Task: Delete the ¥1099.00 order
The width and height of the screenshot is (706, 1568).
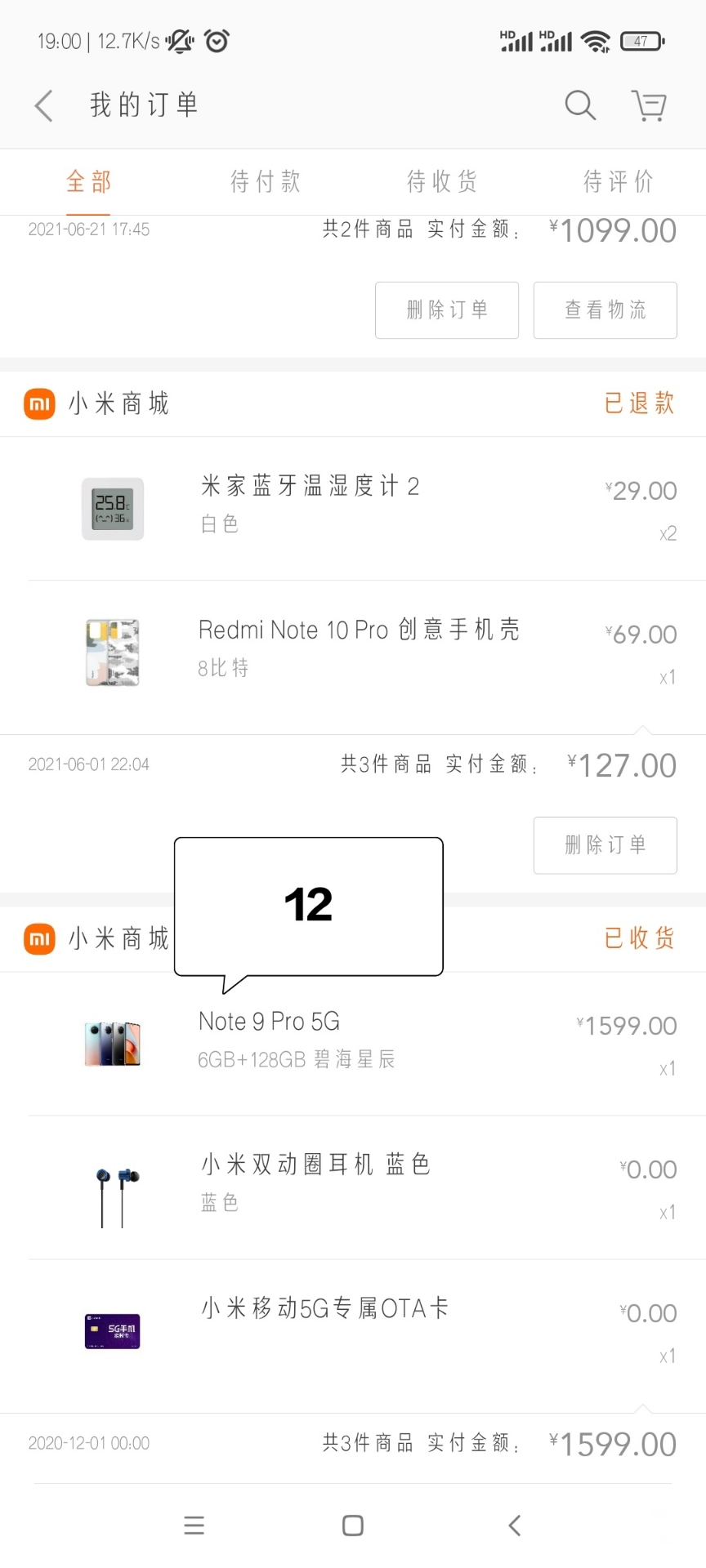Action: click(447, 310)
